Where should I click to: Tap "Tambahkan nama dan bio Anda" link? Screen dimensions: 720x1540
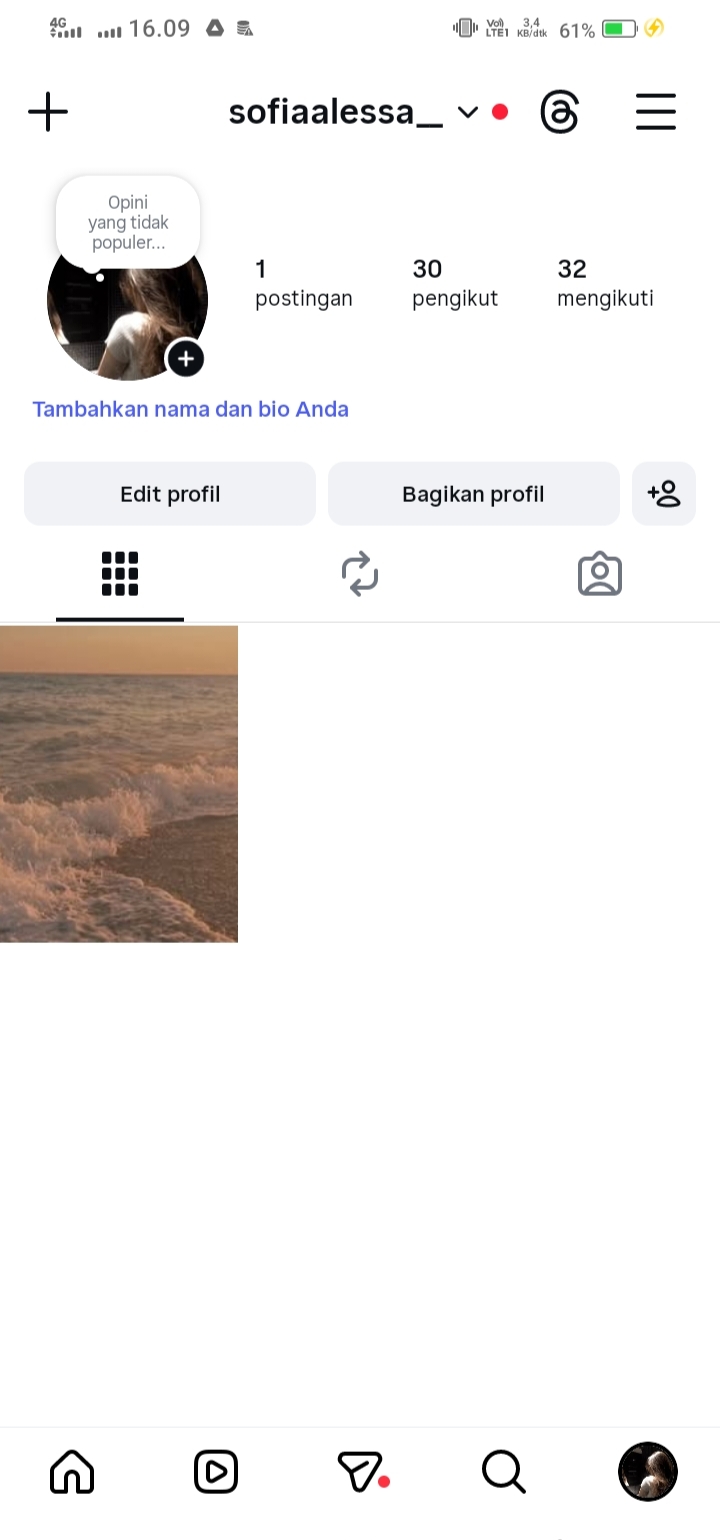click(x=190, y=409)
